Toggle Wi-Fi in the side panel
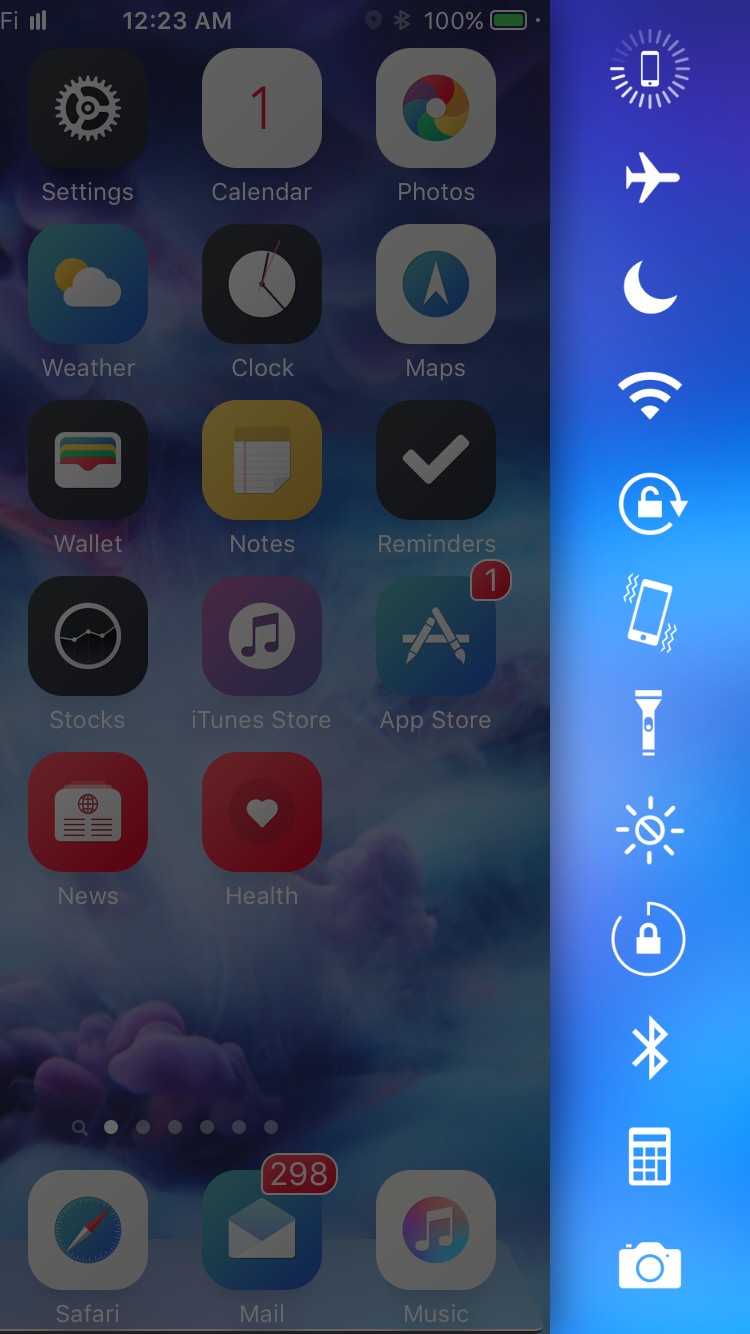Viewport: 750px width, 1334px height. [x=650, y=396]
